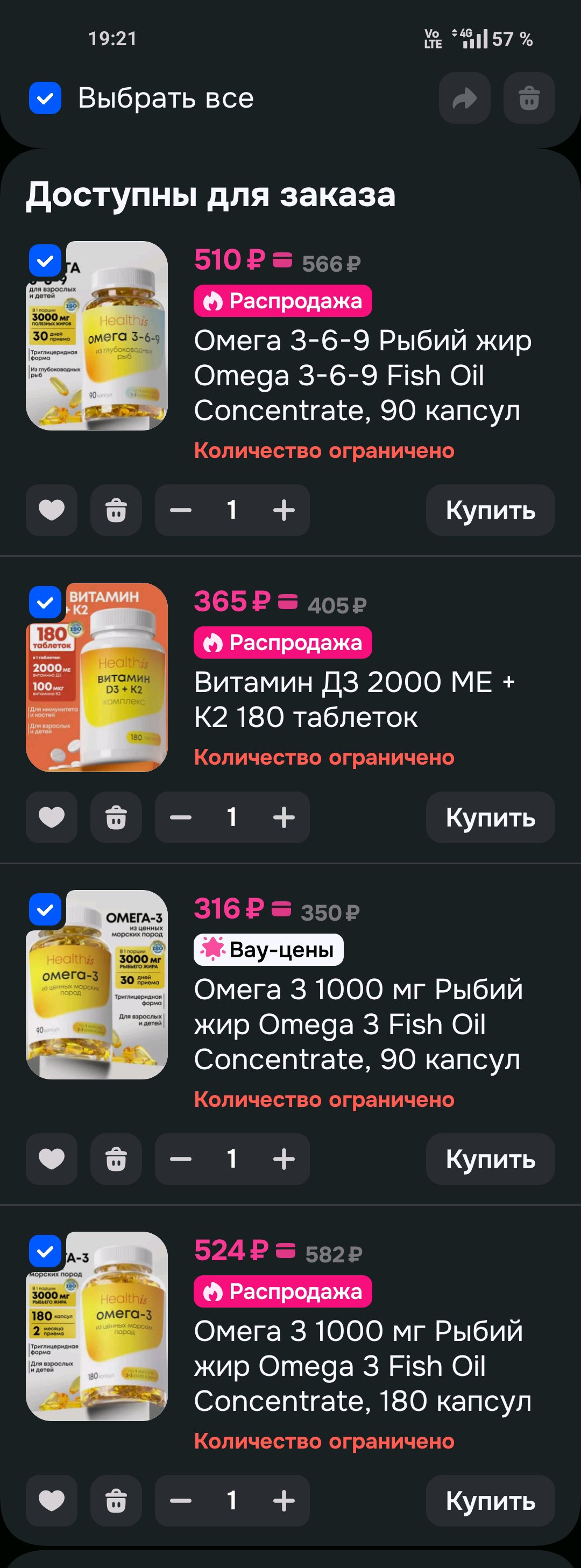This screenshot has height=1568, width=581.
Task: Buy Омега 3 180 капсул for 524 ₽
Action: 490,1500
